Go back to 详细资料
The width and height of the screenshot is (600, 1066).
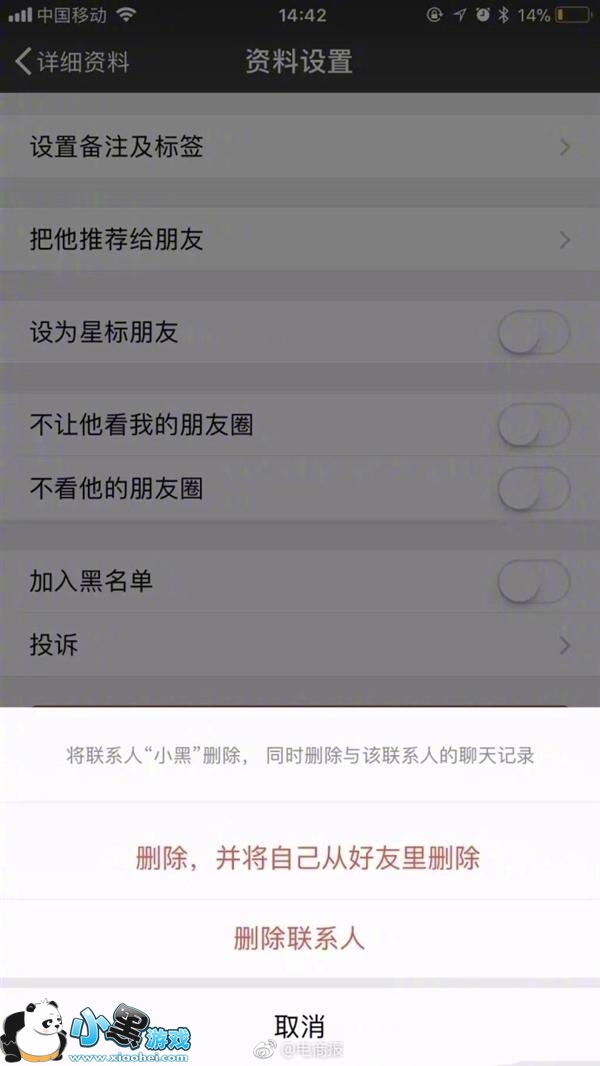coord(73,61)
